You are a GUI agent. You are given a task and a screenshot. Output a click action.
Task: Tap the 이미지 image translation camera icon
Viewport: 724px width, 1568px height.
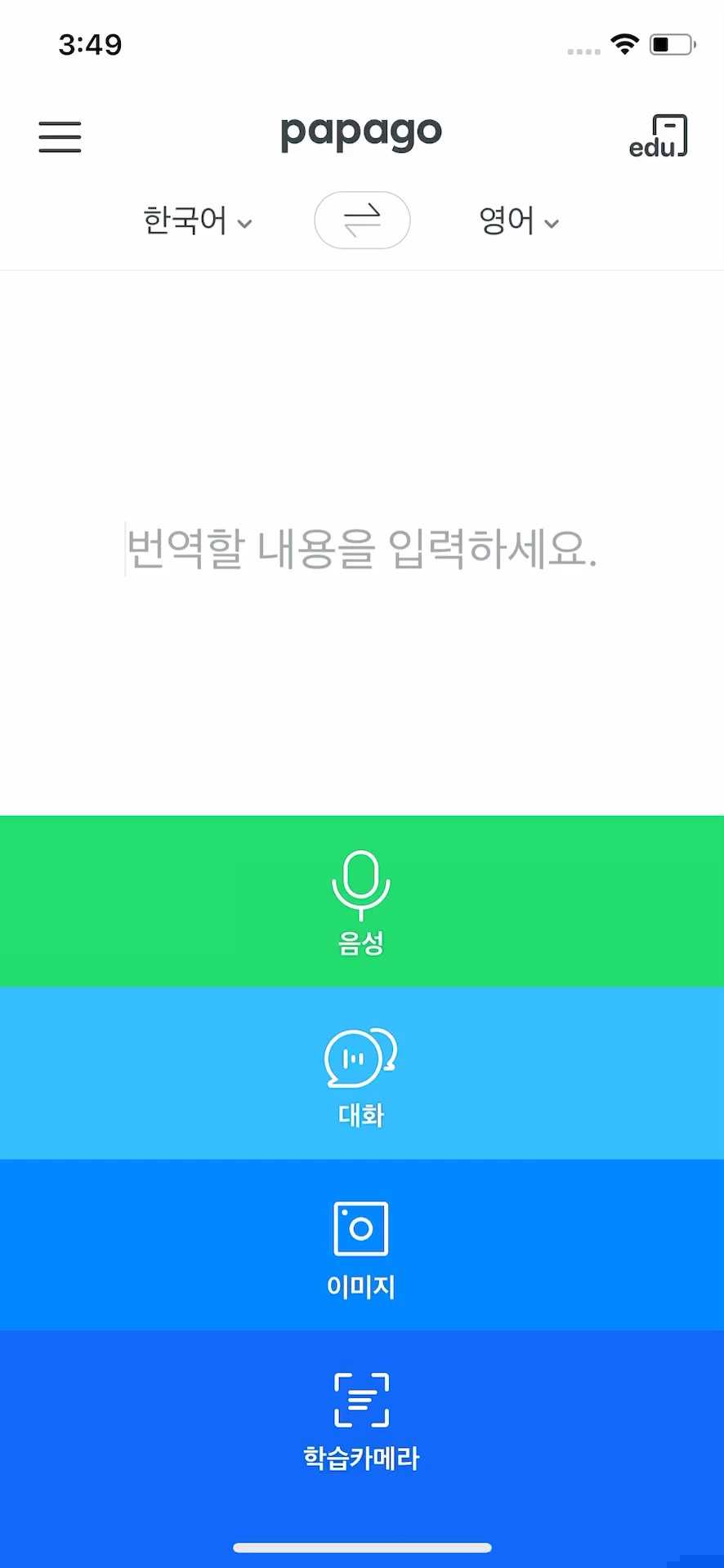360,1227
